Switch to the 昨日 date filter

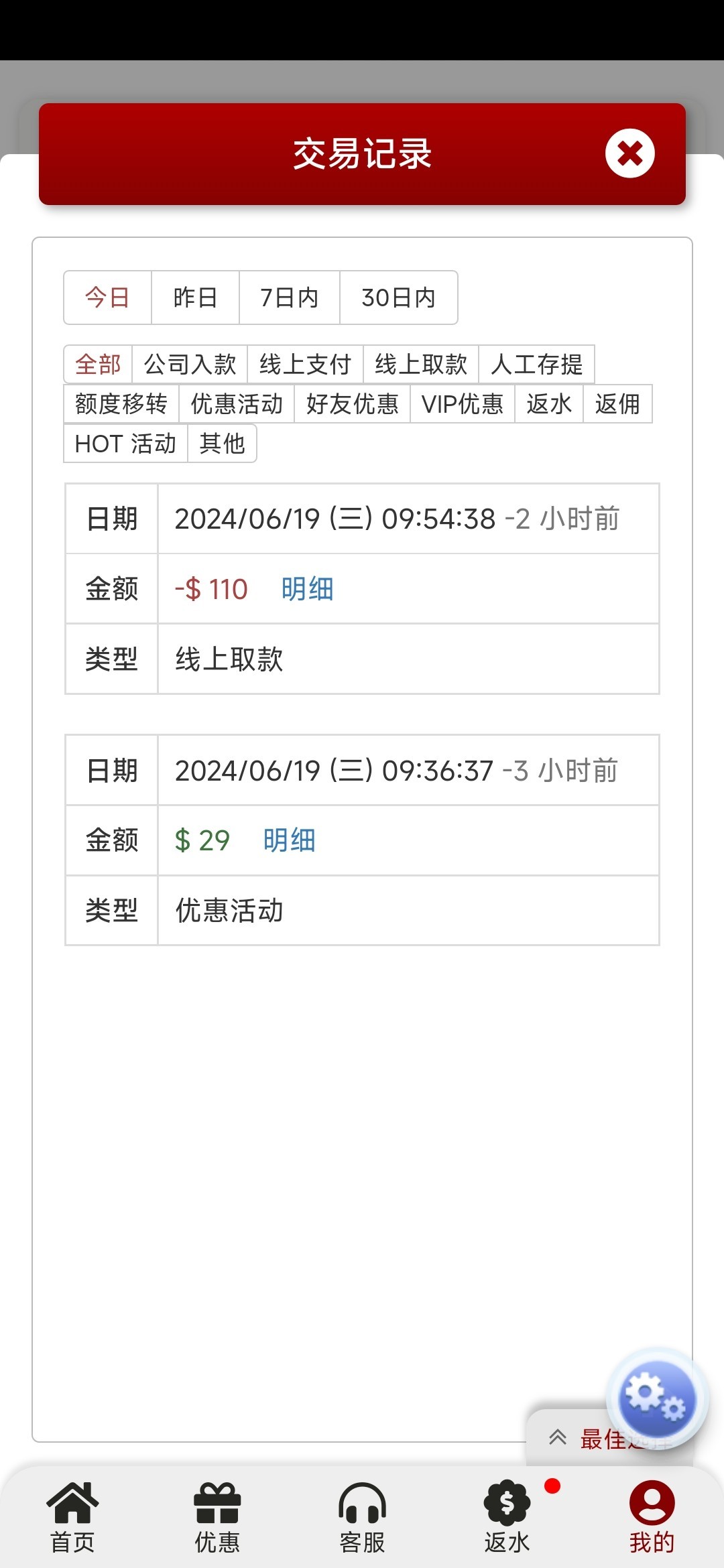point(195,298)
